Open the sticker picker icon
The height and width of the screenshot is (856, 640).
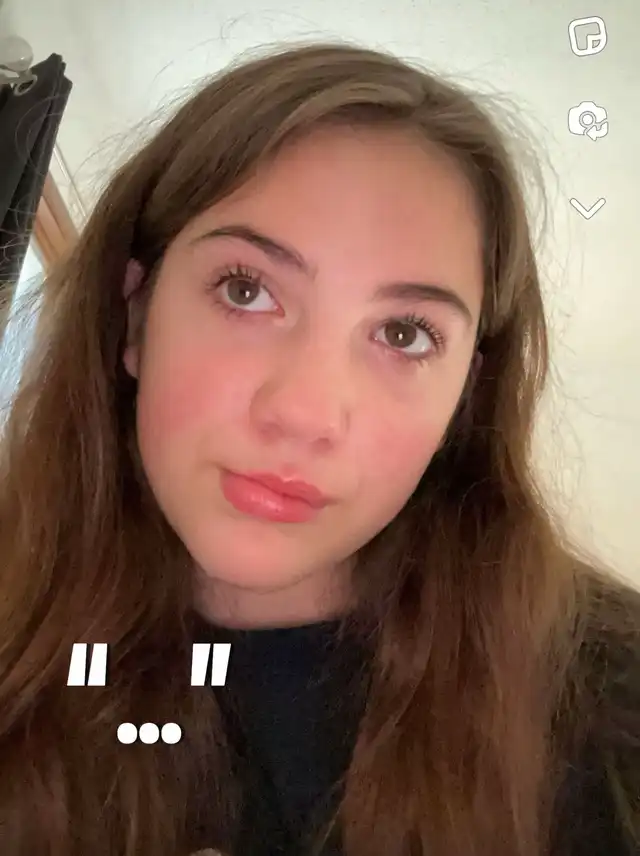pyautogui.click(x=587, y=36)
